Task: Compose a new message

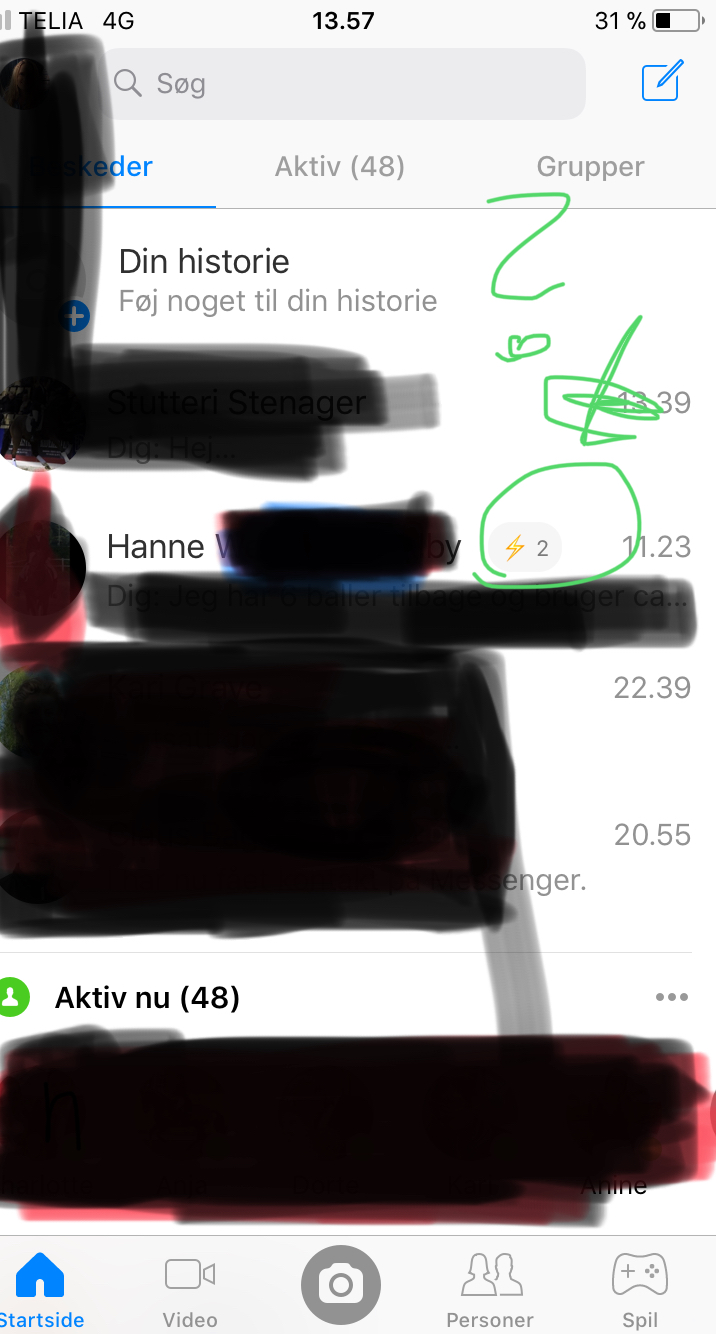Action: 661,82
